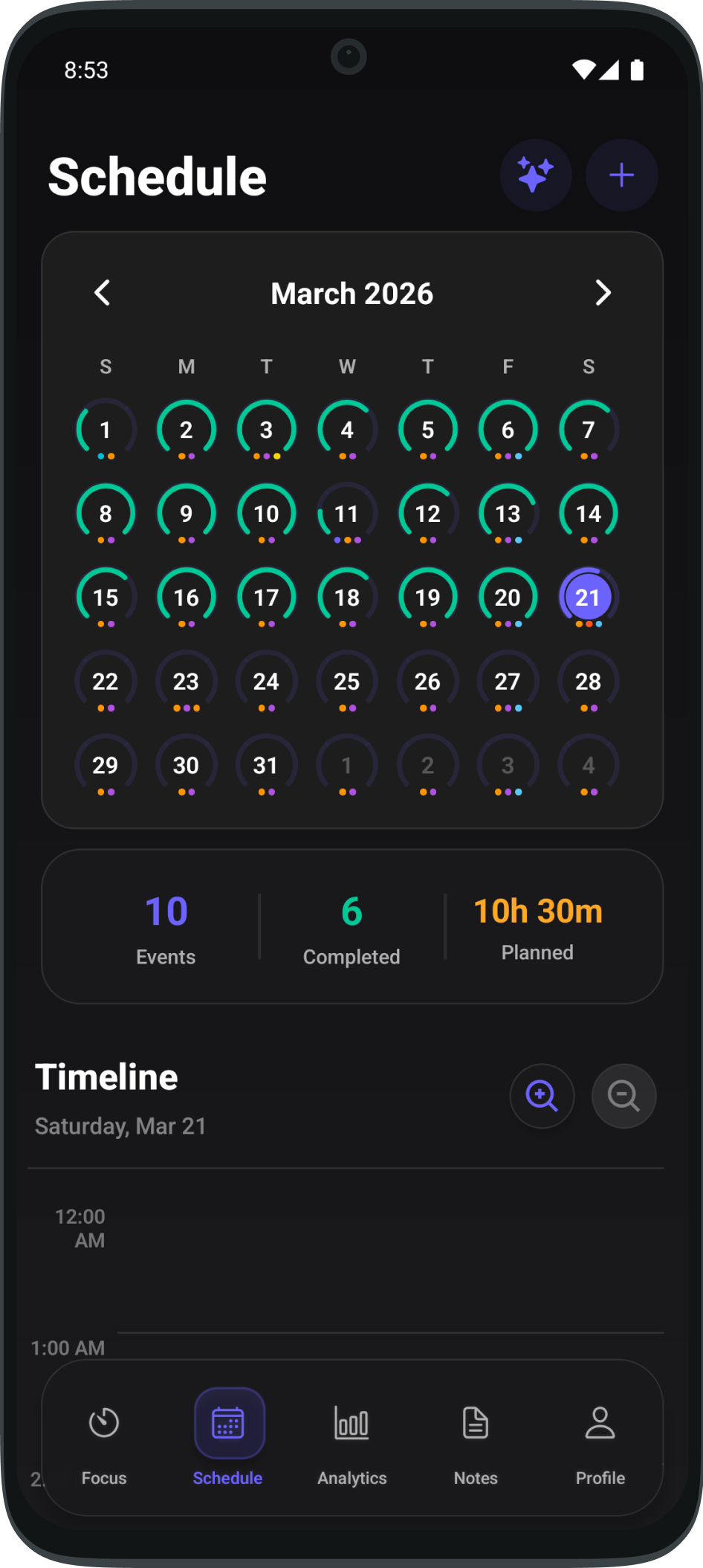Navigate to the next month with the right chevron
The height and width of the screenshot is (1568, 703).
point(603,293)
